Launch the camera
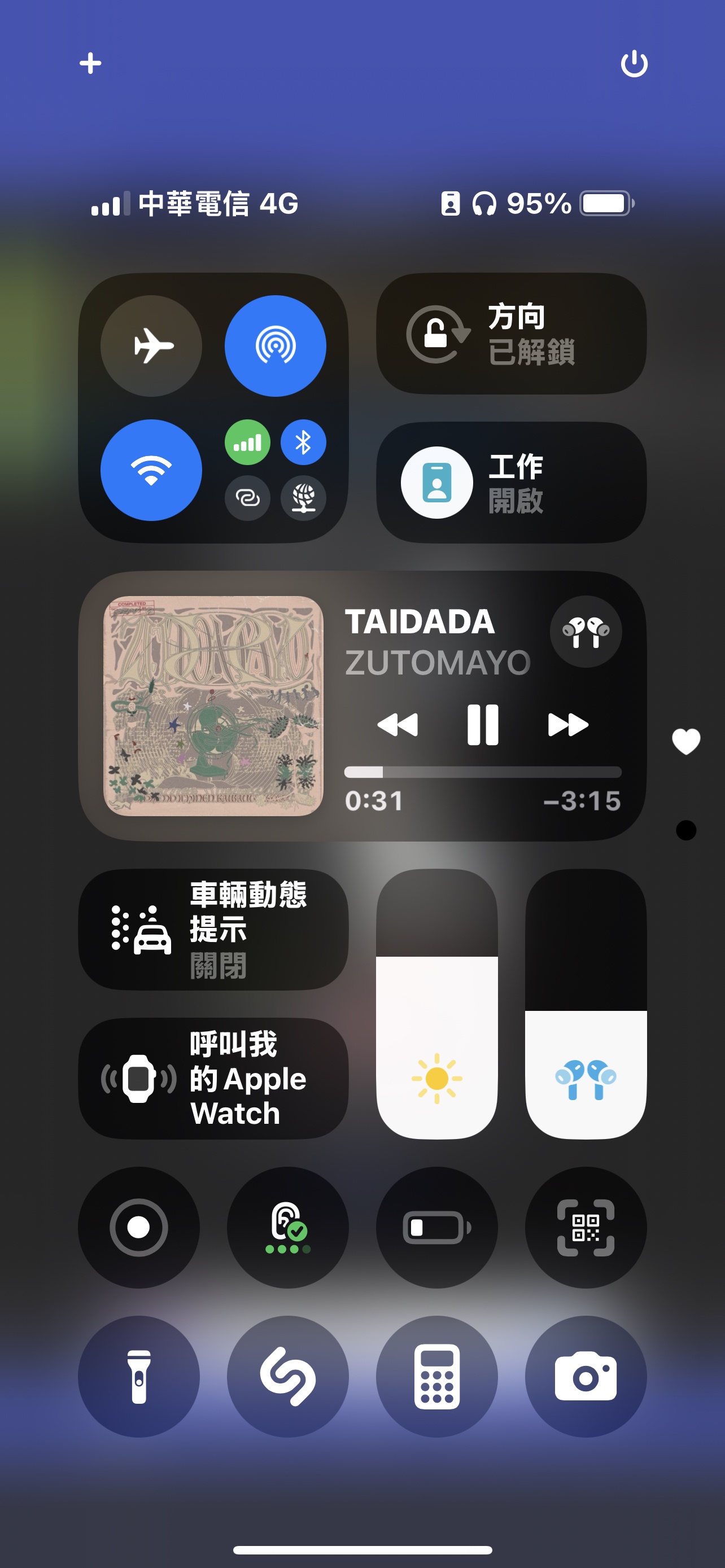Image resolution: width=725 pixels, height=1568 pixels. coord(586,1376)
